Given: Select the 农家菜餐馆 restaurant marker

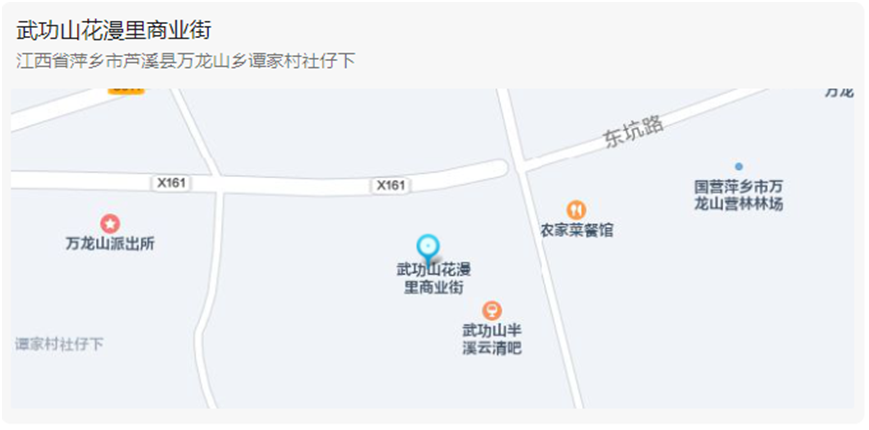Looking at the screenshot, I should [x=576, y=210].
